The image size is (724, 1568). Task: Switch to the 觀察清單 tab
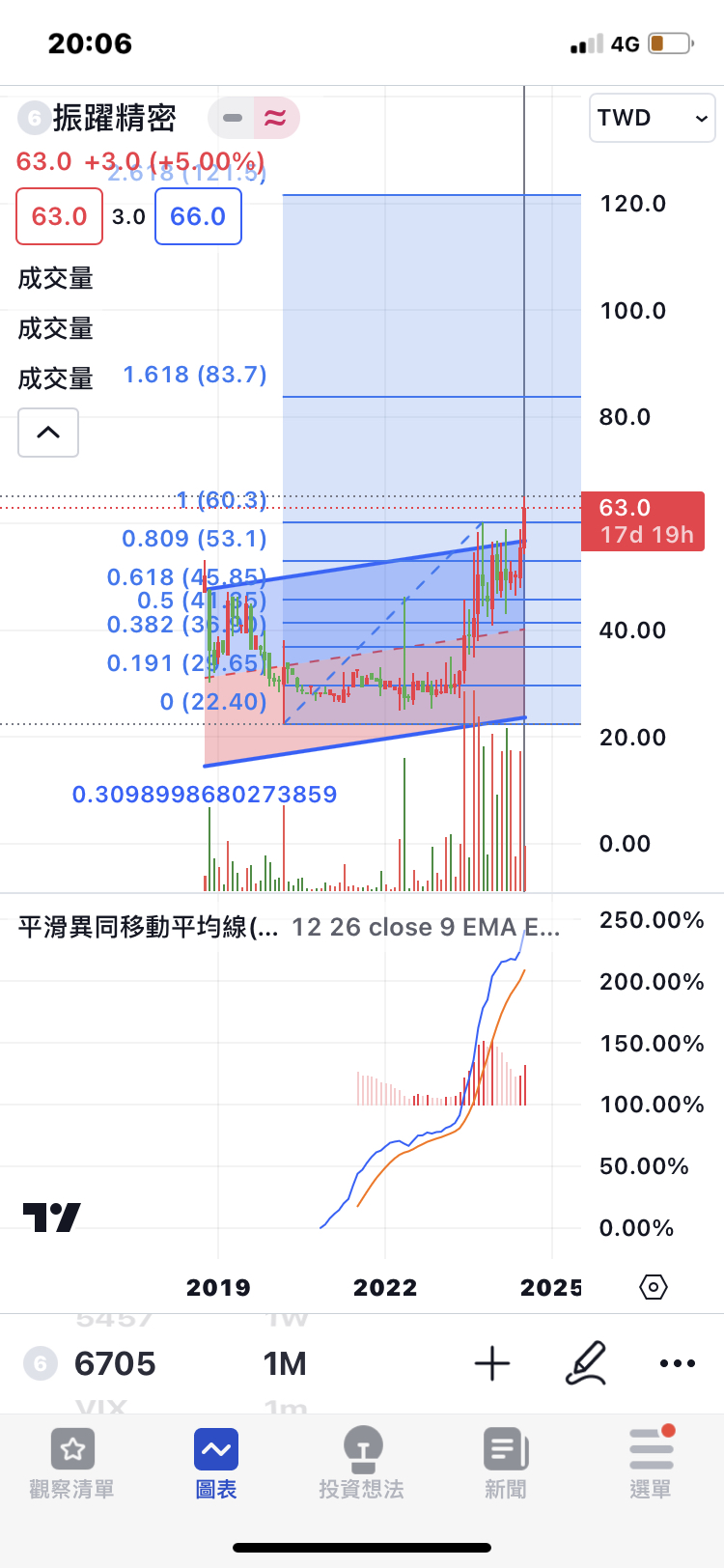coord(72,1463)
